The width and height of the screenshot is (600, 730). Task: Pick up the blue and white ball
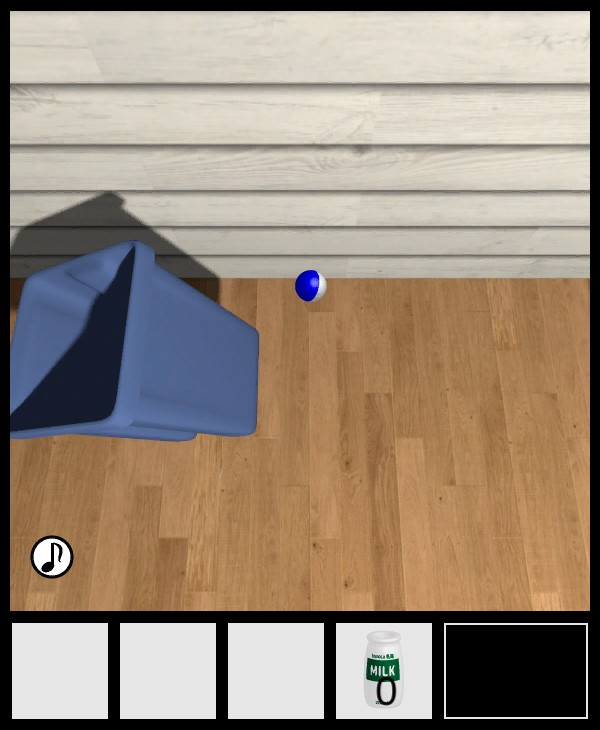pyautogui.click(x=310, y=286)
